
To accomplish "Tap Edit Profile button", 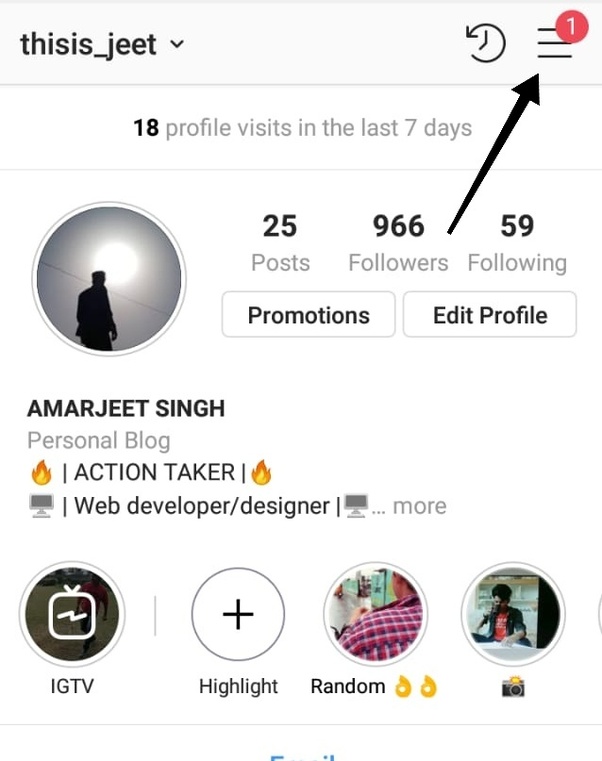I will (490, 315).
